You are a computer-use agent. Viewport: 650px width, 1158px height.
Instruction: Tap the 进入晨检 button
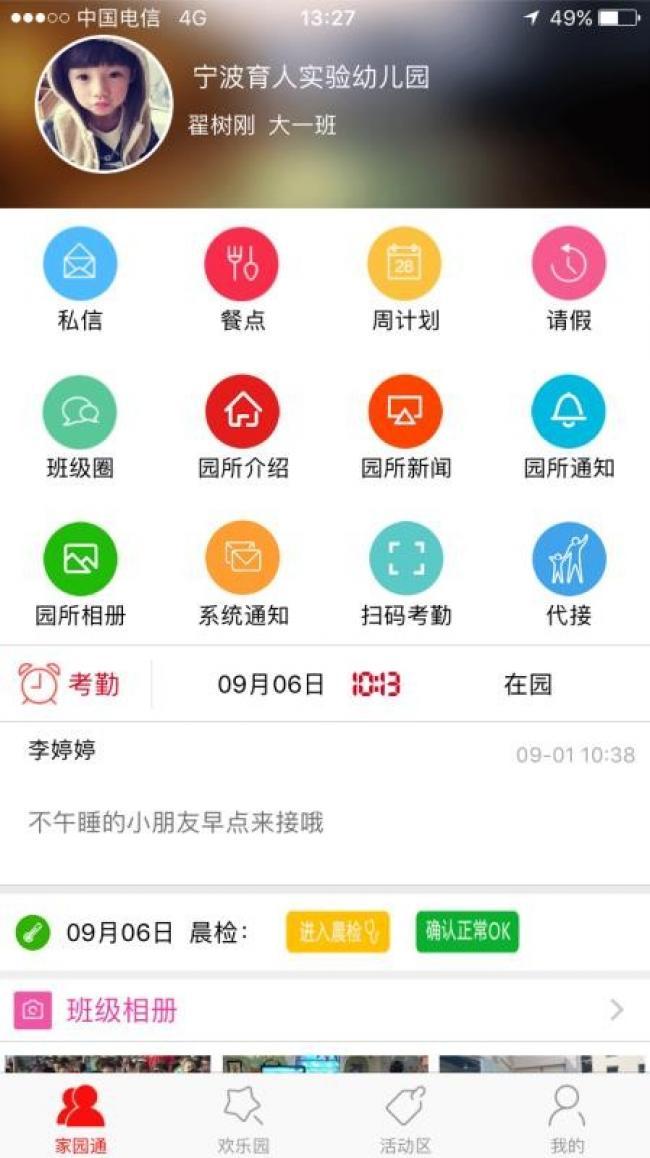pos(338,932)
